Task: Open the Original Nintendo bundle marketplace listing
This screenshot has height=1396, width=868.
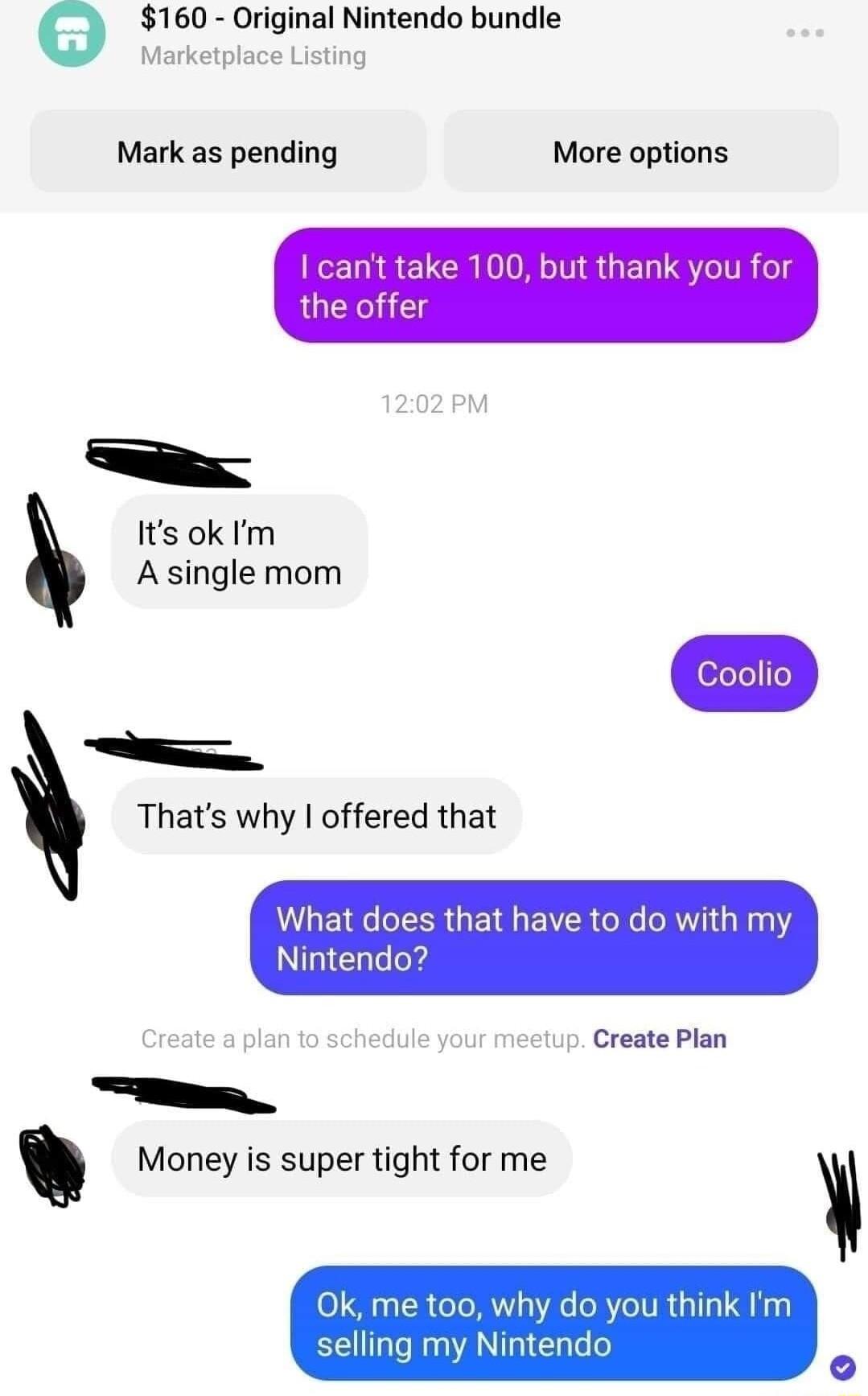Action: [350, 19]
